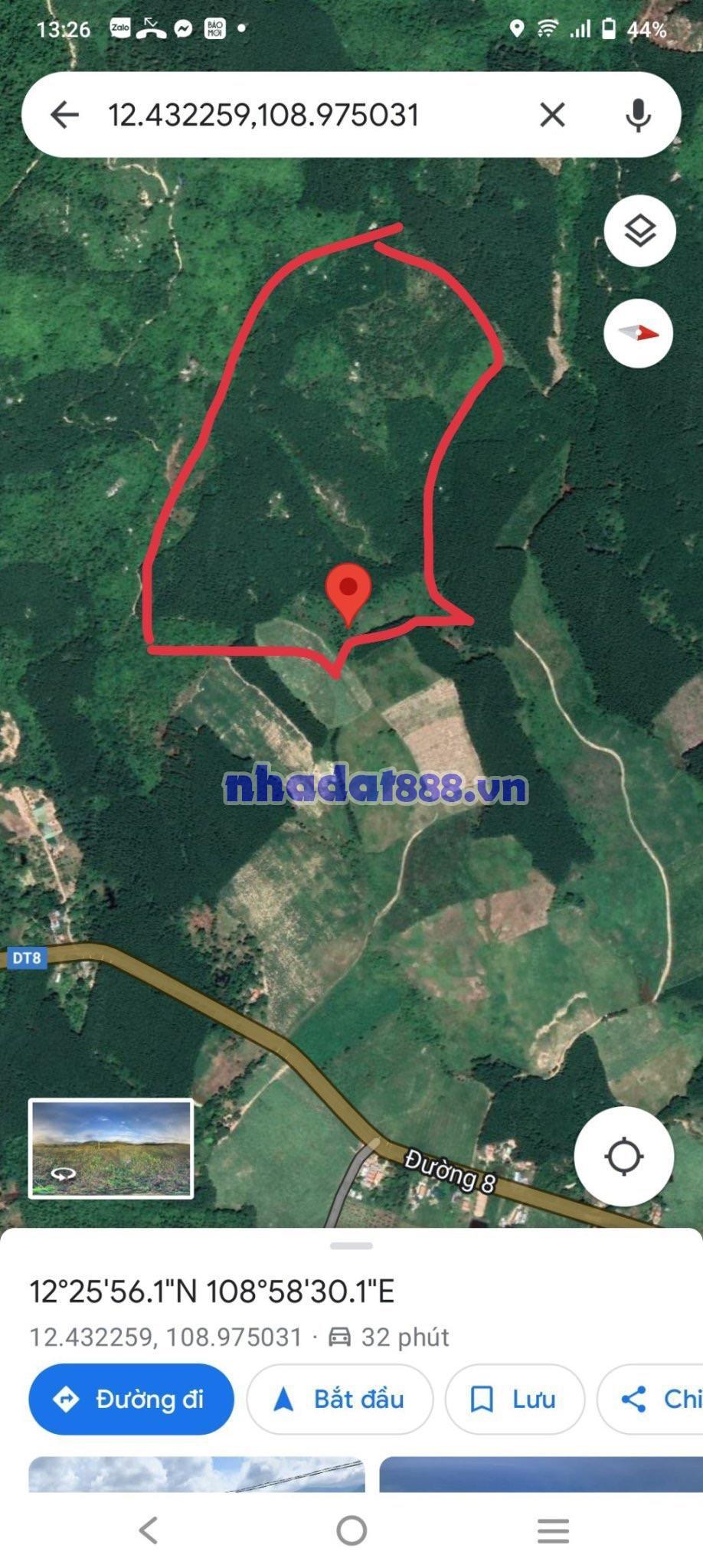Screen dimensions: 703x1568
Task: Go back from the coordinate search
Action: [64, 115]
